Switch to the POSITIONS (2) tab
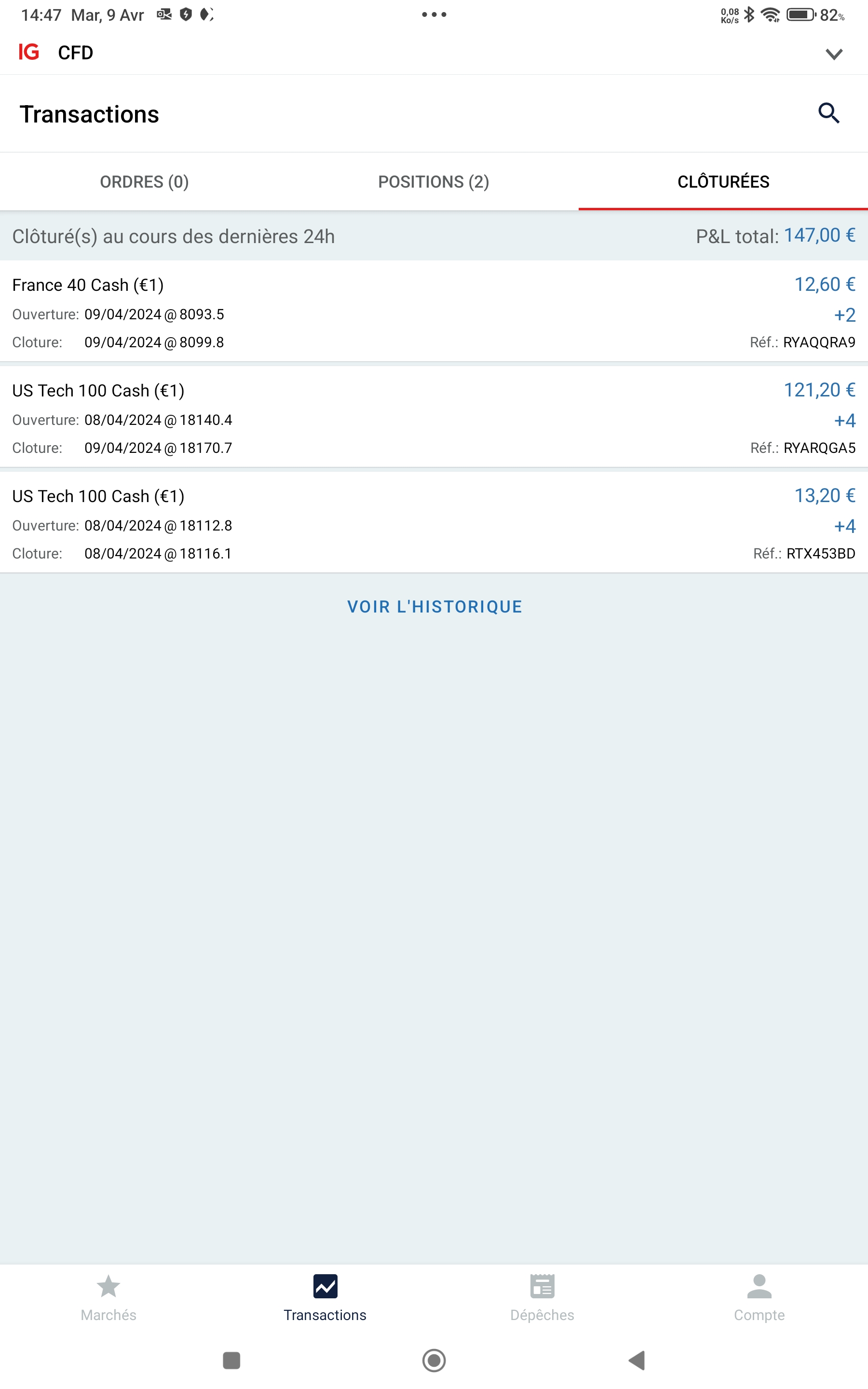 434,181
